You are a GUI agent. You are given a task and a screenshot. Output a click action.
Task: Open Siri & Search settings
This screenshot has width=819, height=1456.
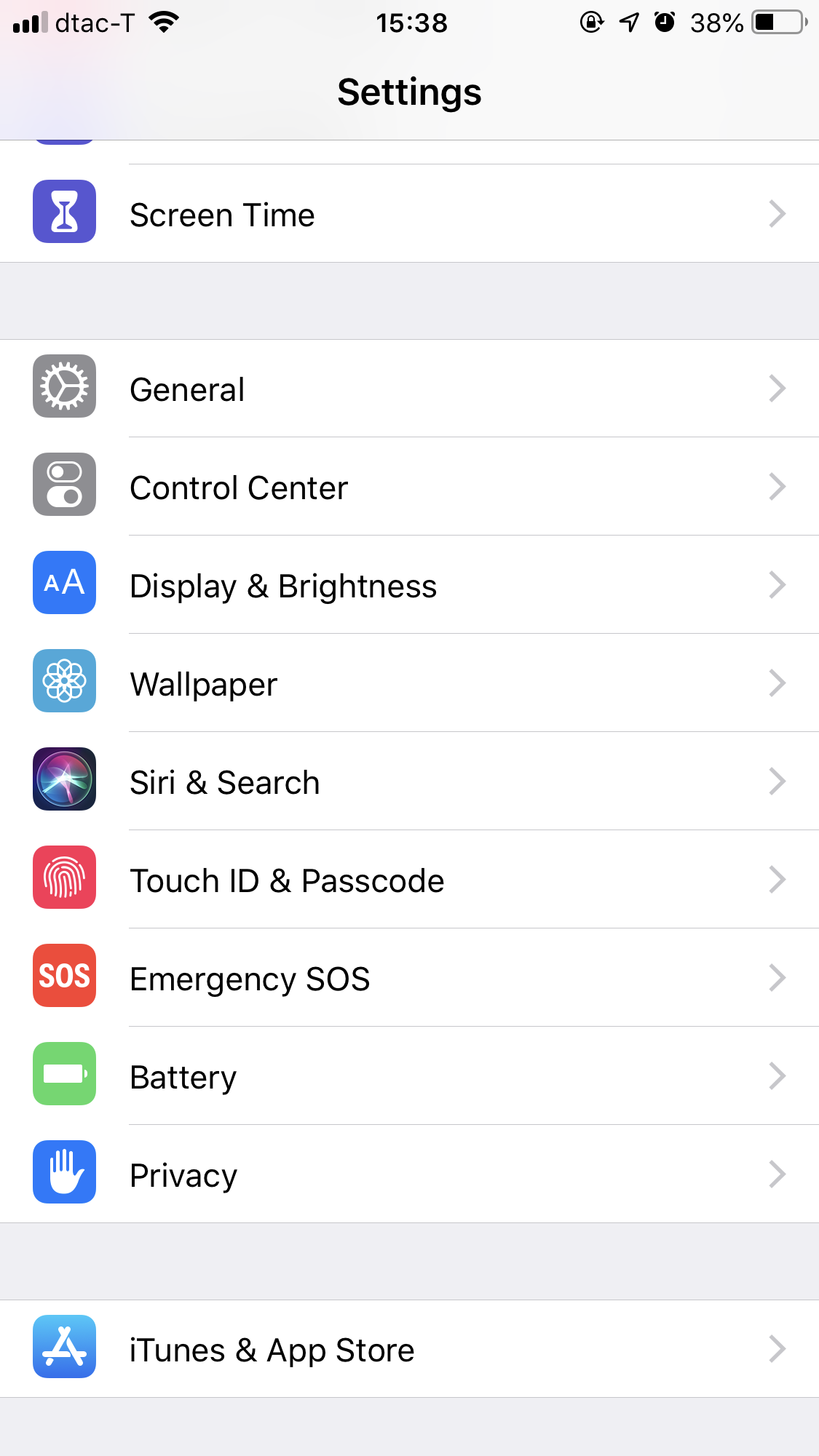409,782
